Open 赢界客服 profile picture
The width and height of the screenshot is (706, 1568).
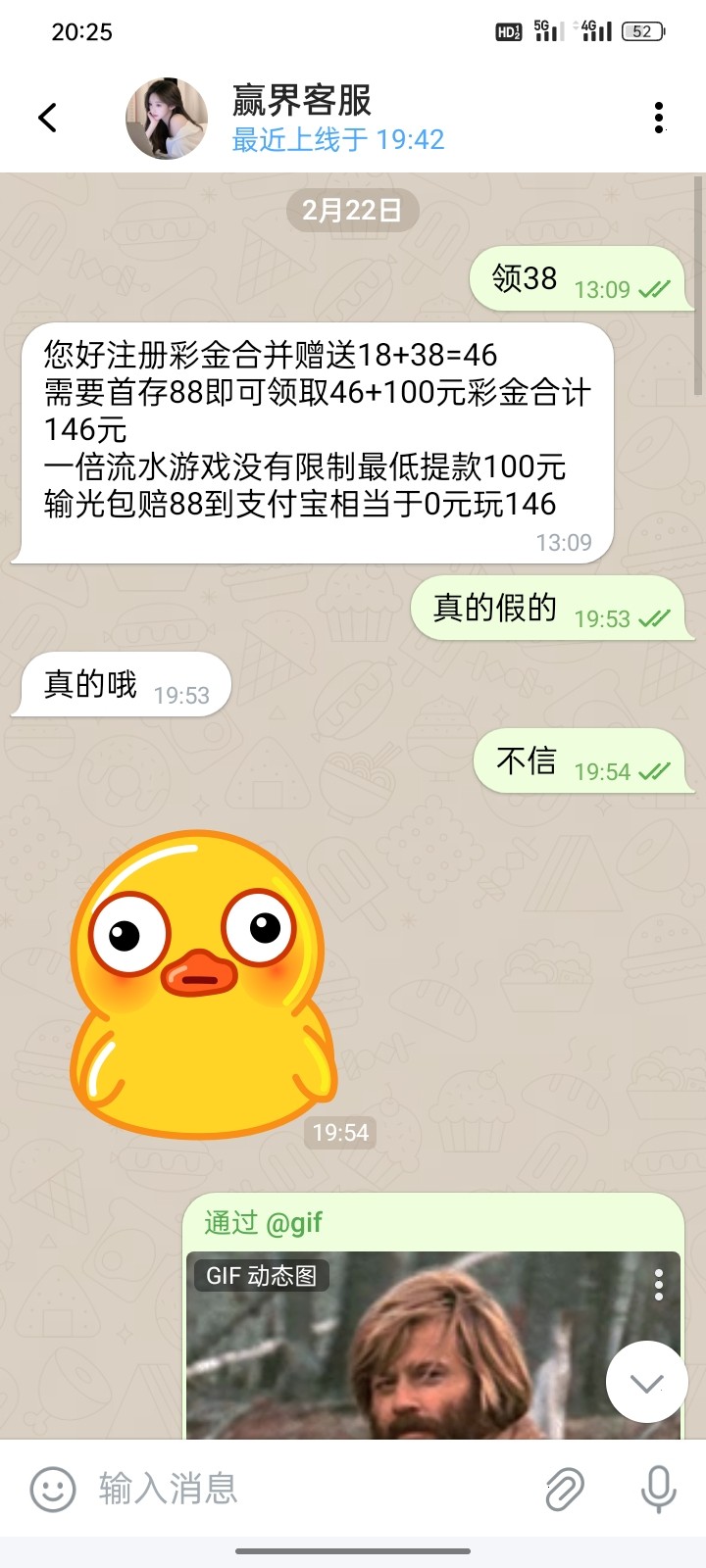point(167,119)
